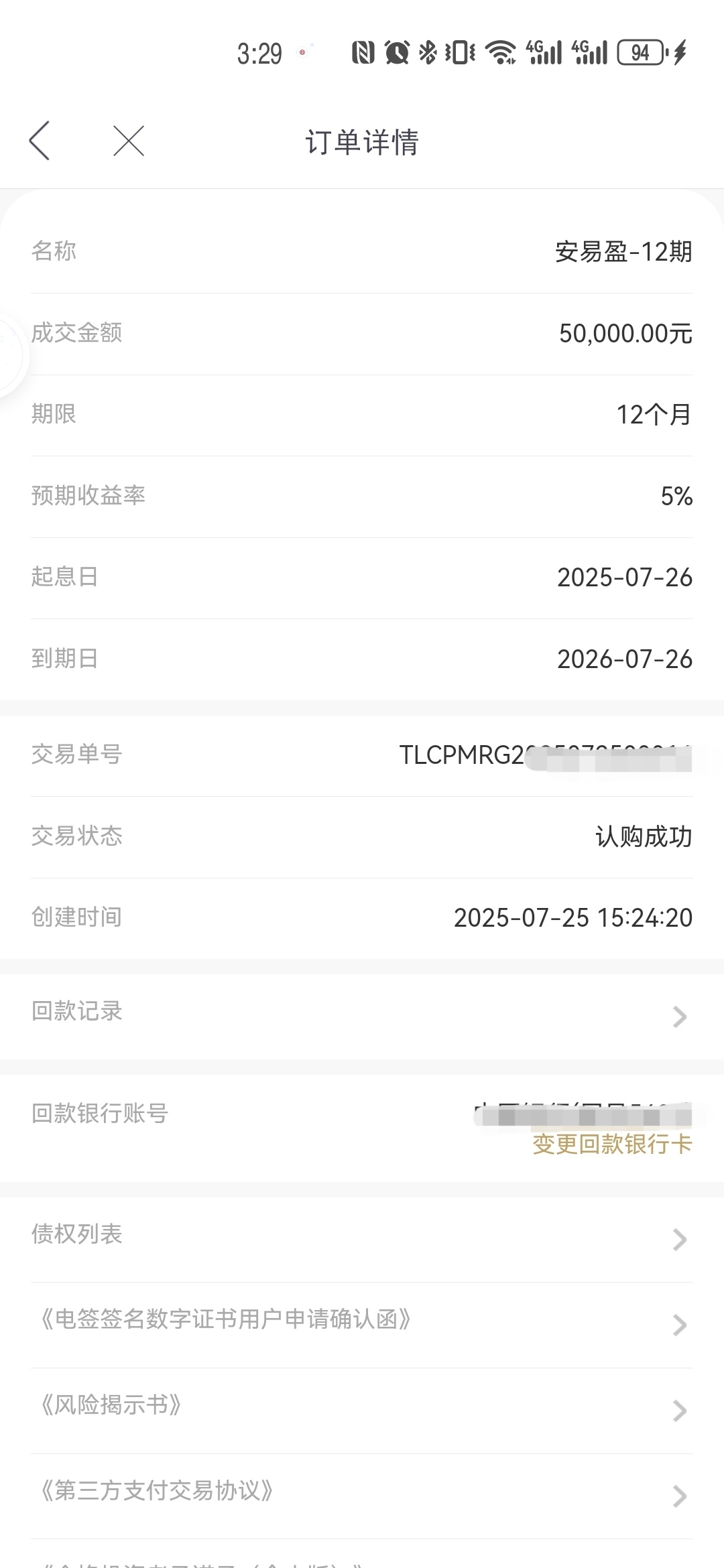Screen dimensions: 724x1568
Task: Tap the 变更回款银行卡 link
Action: coord(612,1144)
